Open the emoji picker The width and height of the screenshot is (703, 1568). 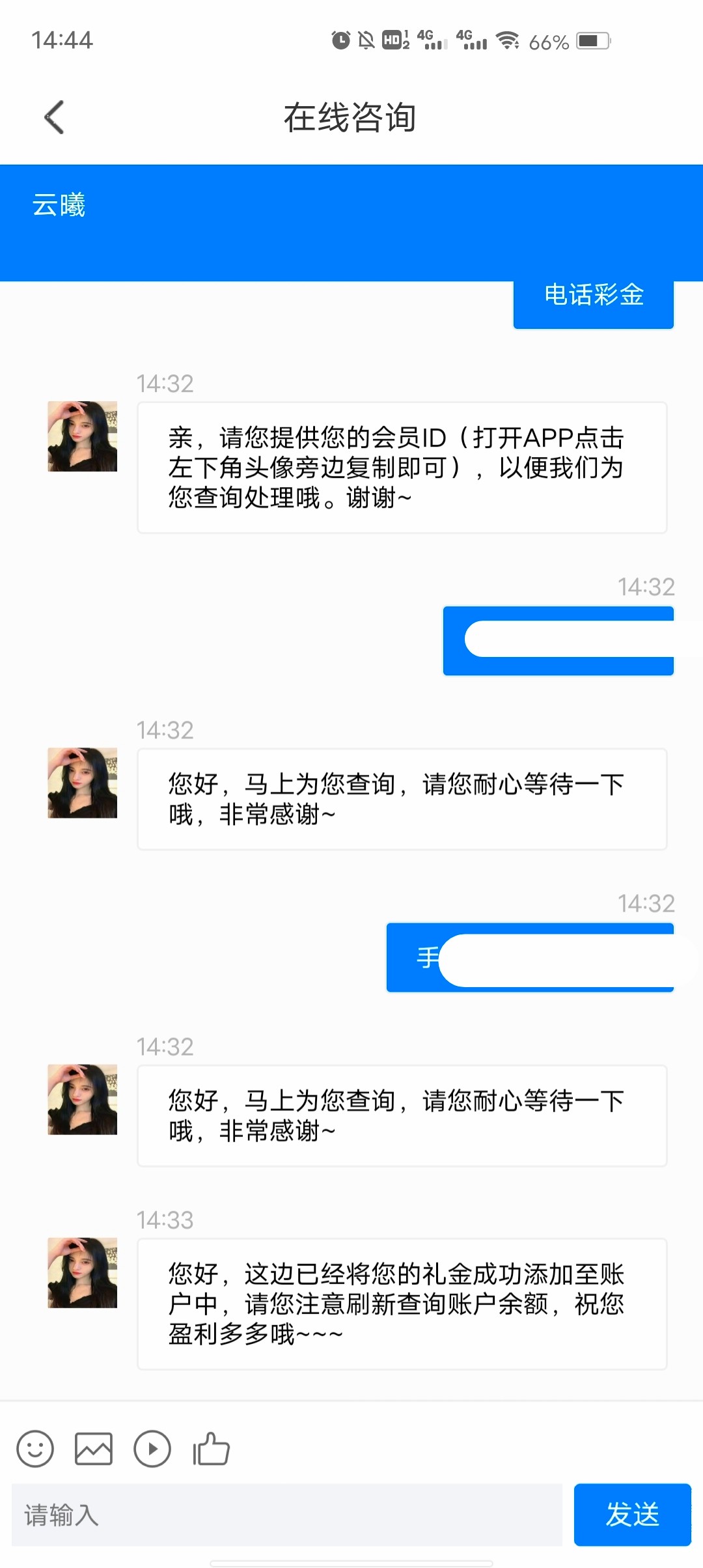pyautogui.click(x=35, y=1449)
